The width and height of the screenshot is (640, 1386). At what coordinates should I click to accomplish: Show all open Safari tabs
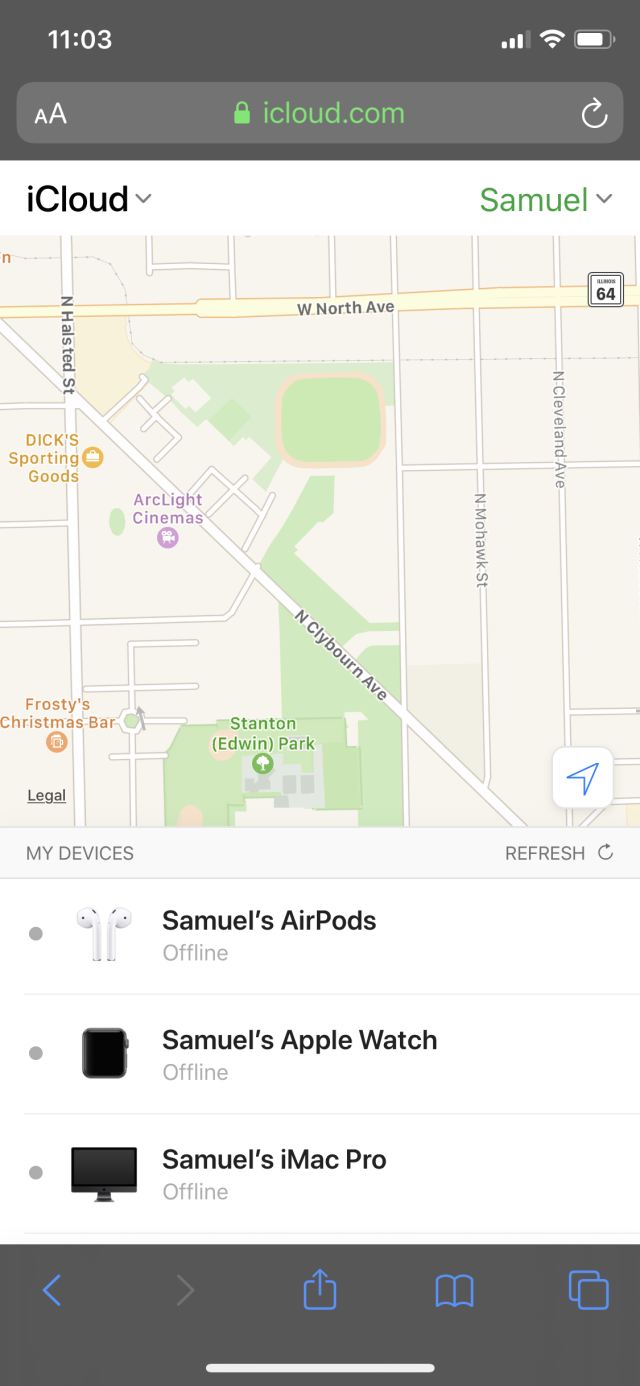588,1290
